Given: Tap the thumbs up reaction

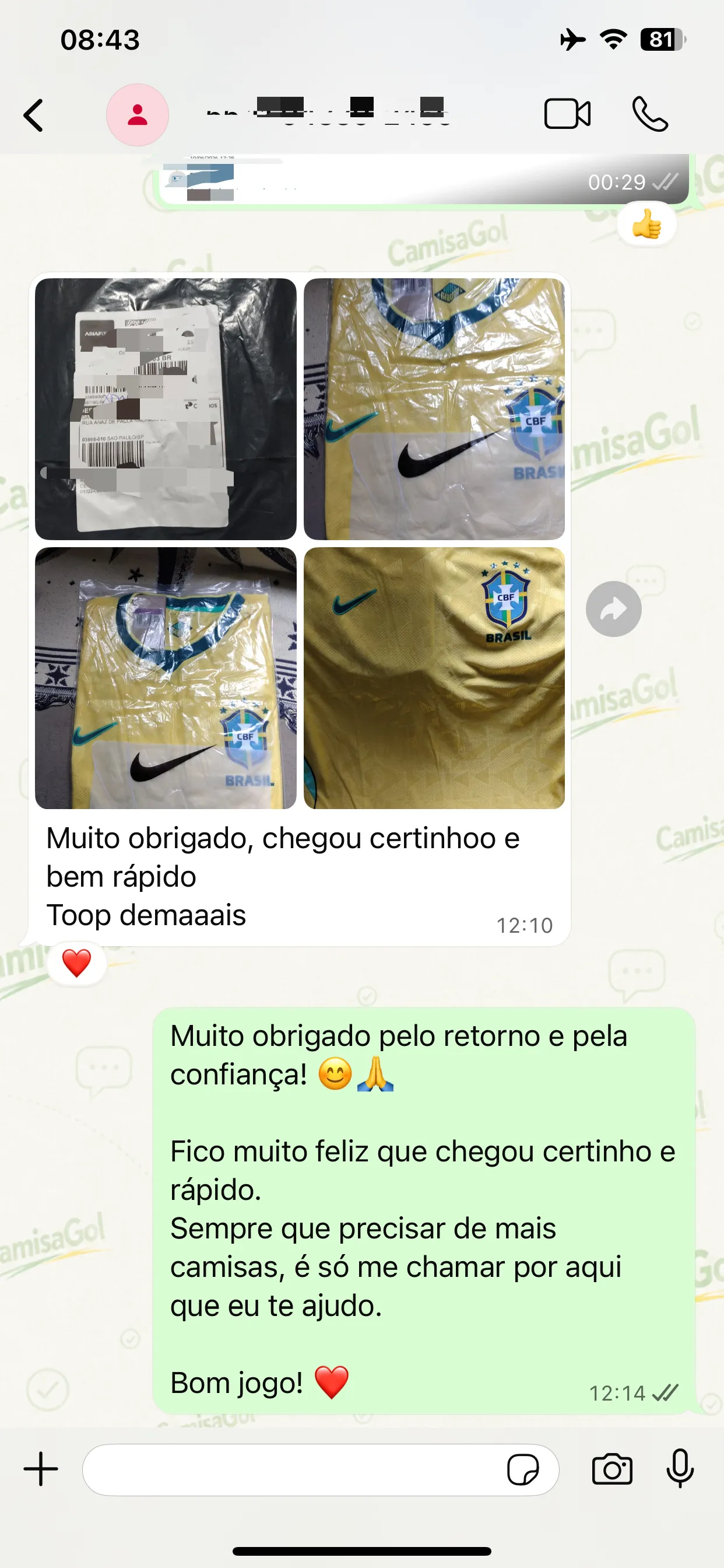Looking at the screenshot, I should tap(646, 225).
